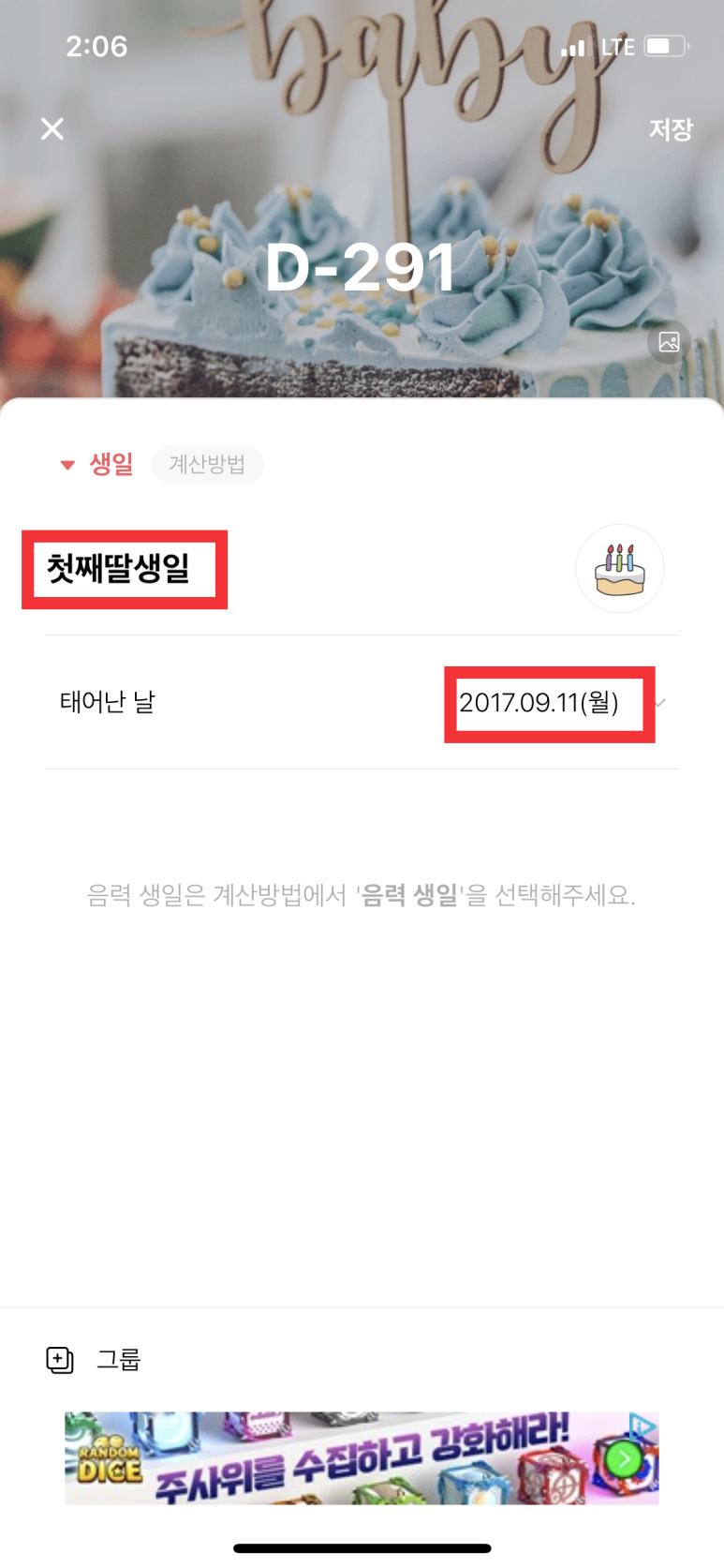Close the D-day editor with X
The width and height of the screenshot is (724, 1568).
point(52,128)
